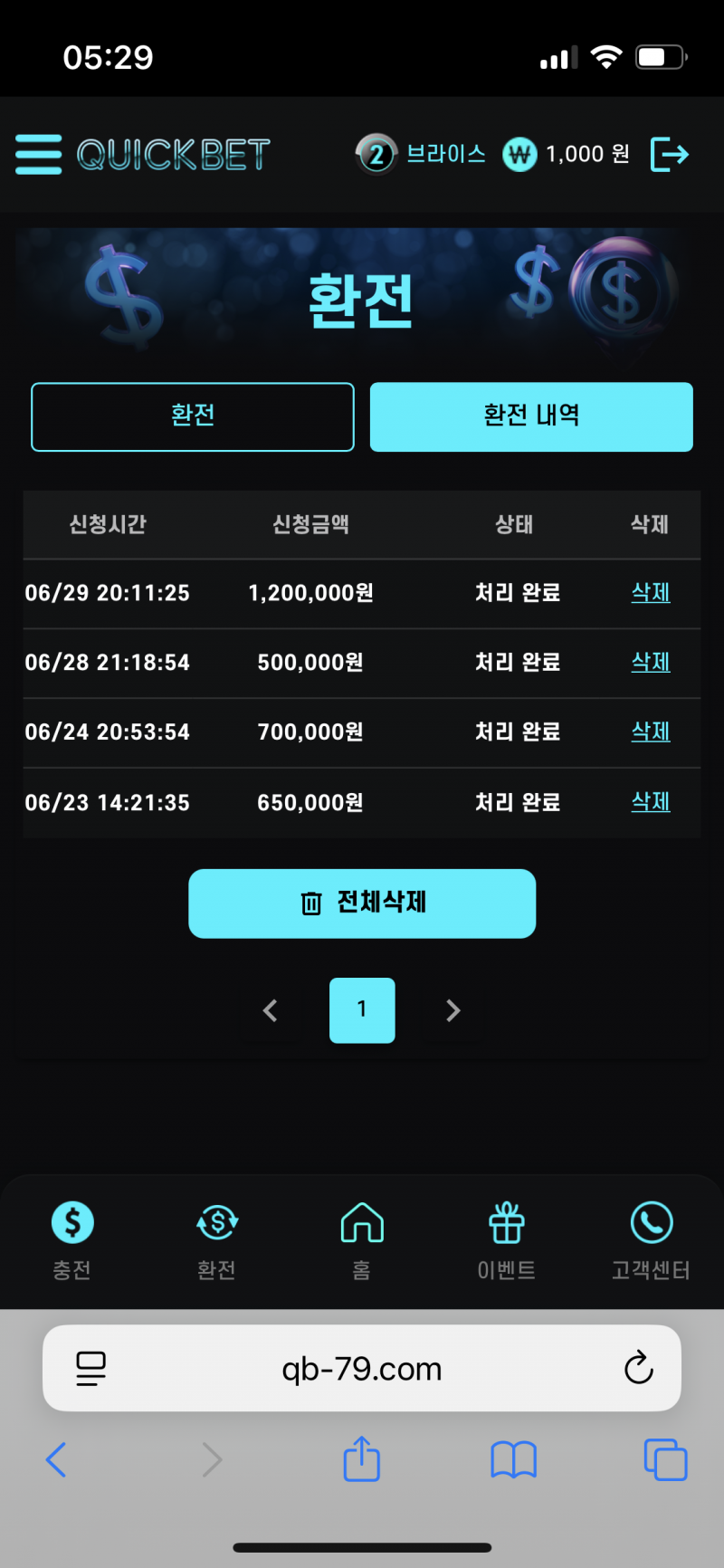Select page 1 in pagination
This screenshot has height=1568, width=724.
[362, 1010]
